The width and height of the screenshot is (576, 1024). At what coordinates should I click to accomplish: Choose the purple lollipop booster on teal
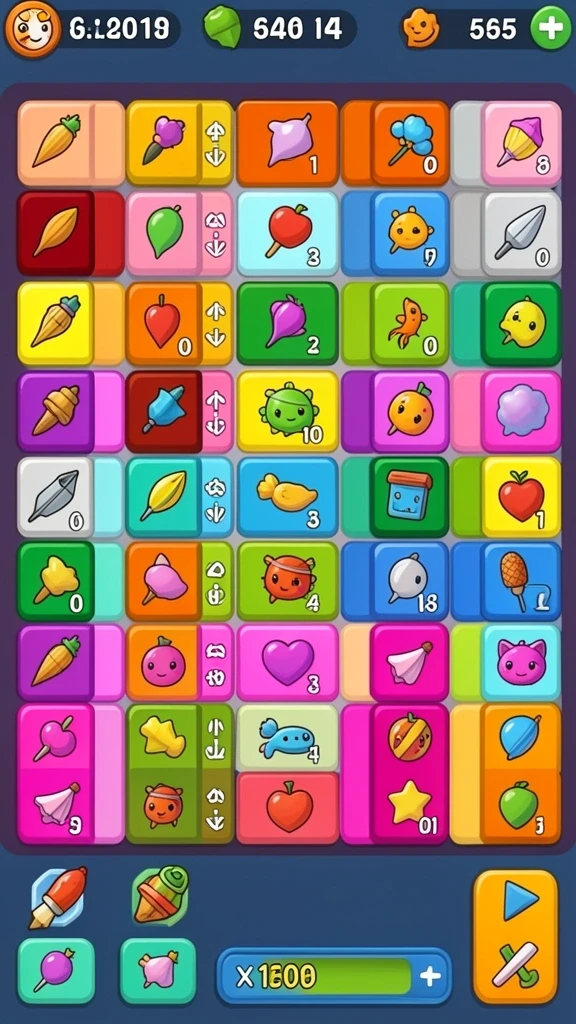point(56,971)
